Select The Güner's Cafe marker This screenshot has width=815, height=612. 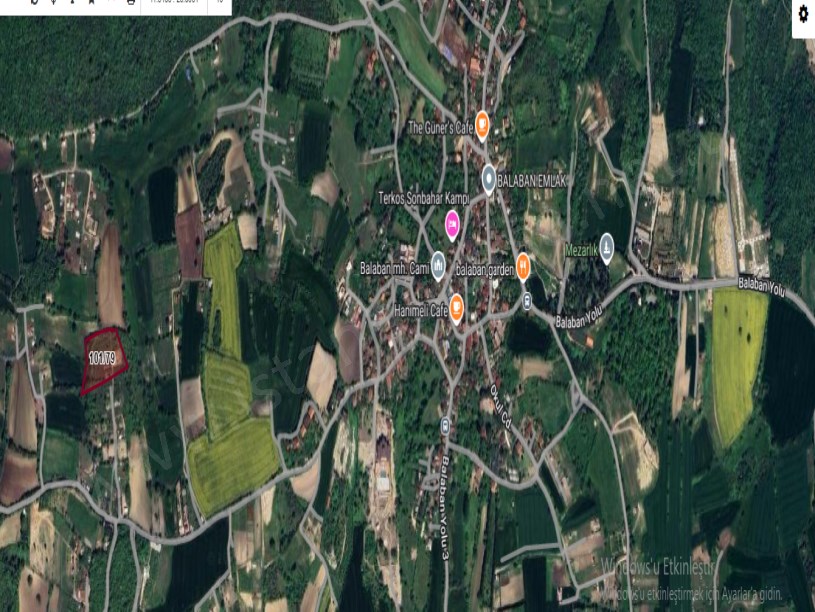tap(482, 125)
